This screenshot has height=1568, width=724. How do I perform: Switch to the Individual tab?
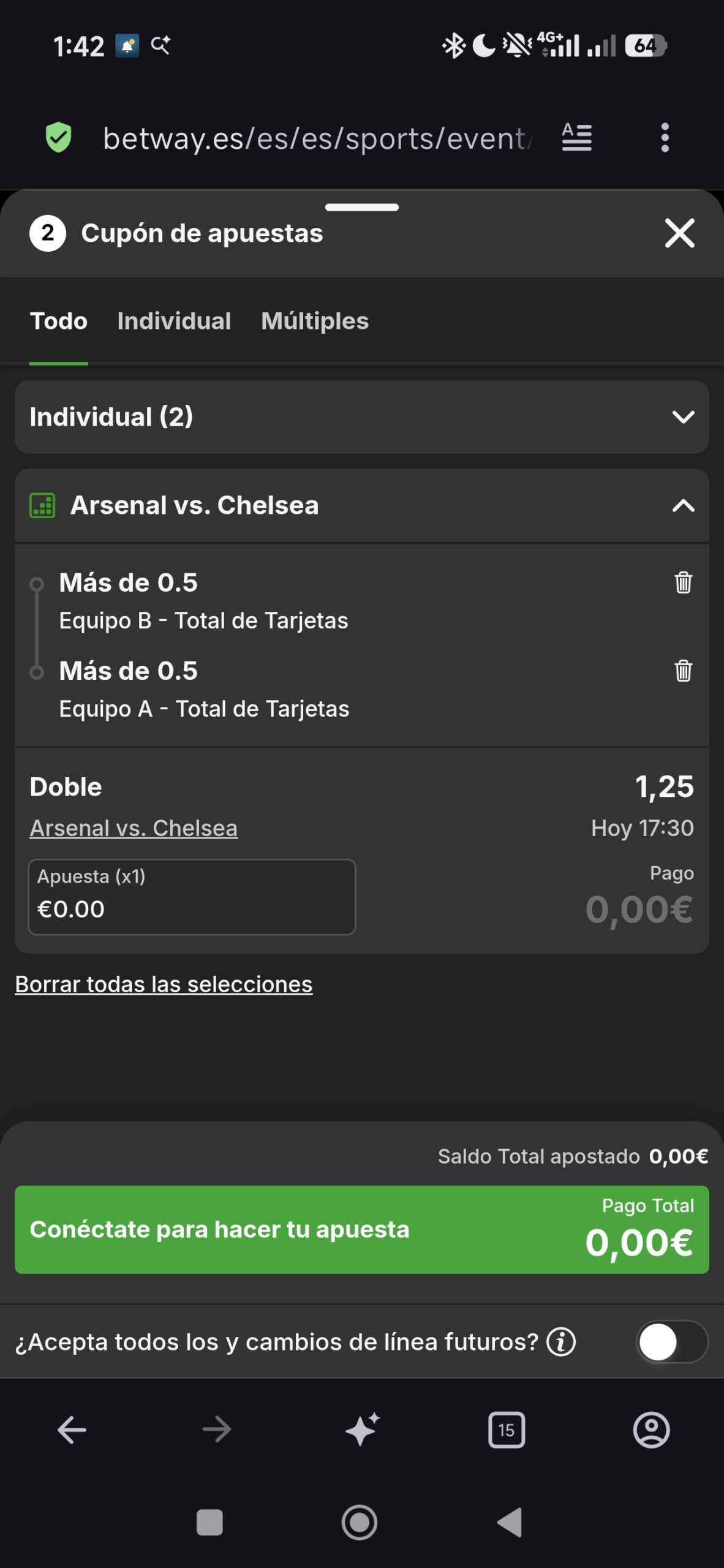[174, 321]
